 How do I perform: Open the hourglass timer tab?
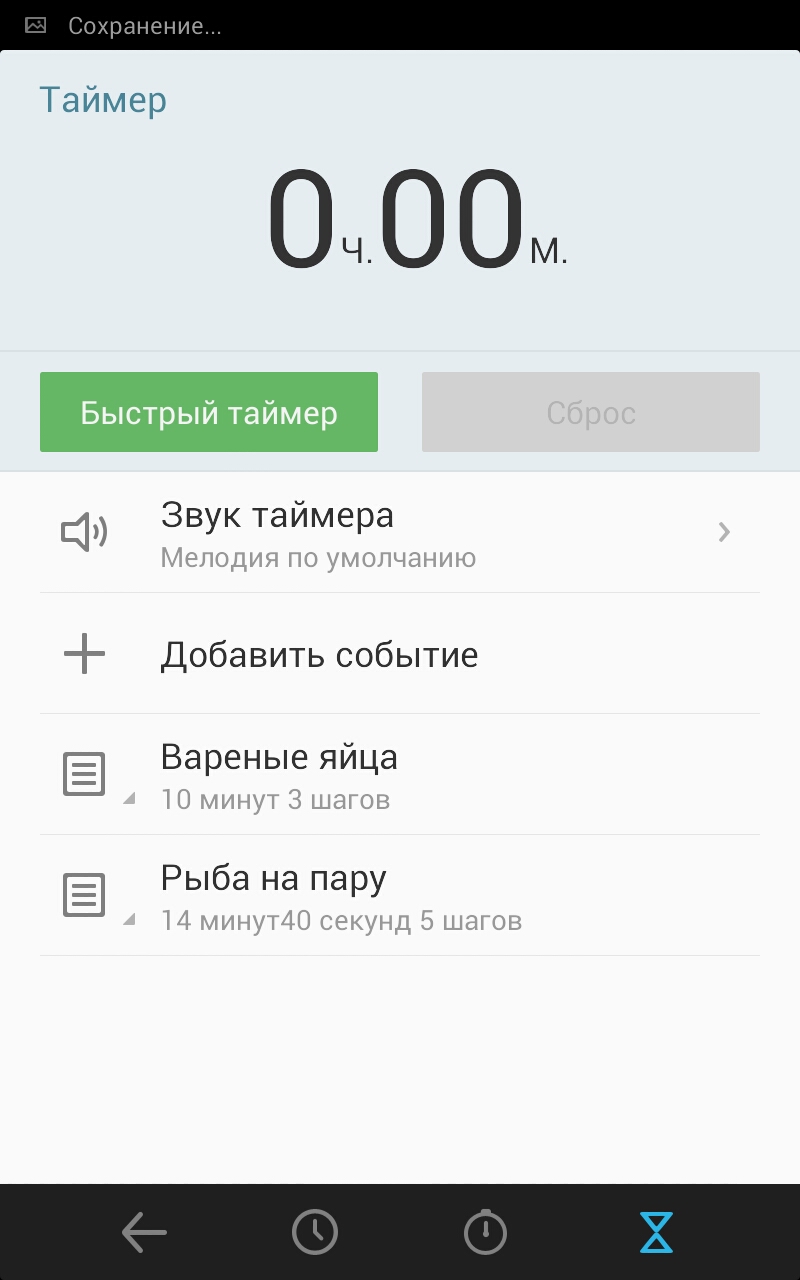656,1232
